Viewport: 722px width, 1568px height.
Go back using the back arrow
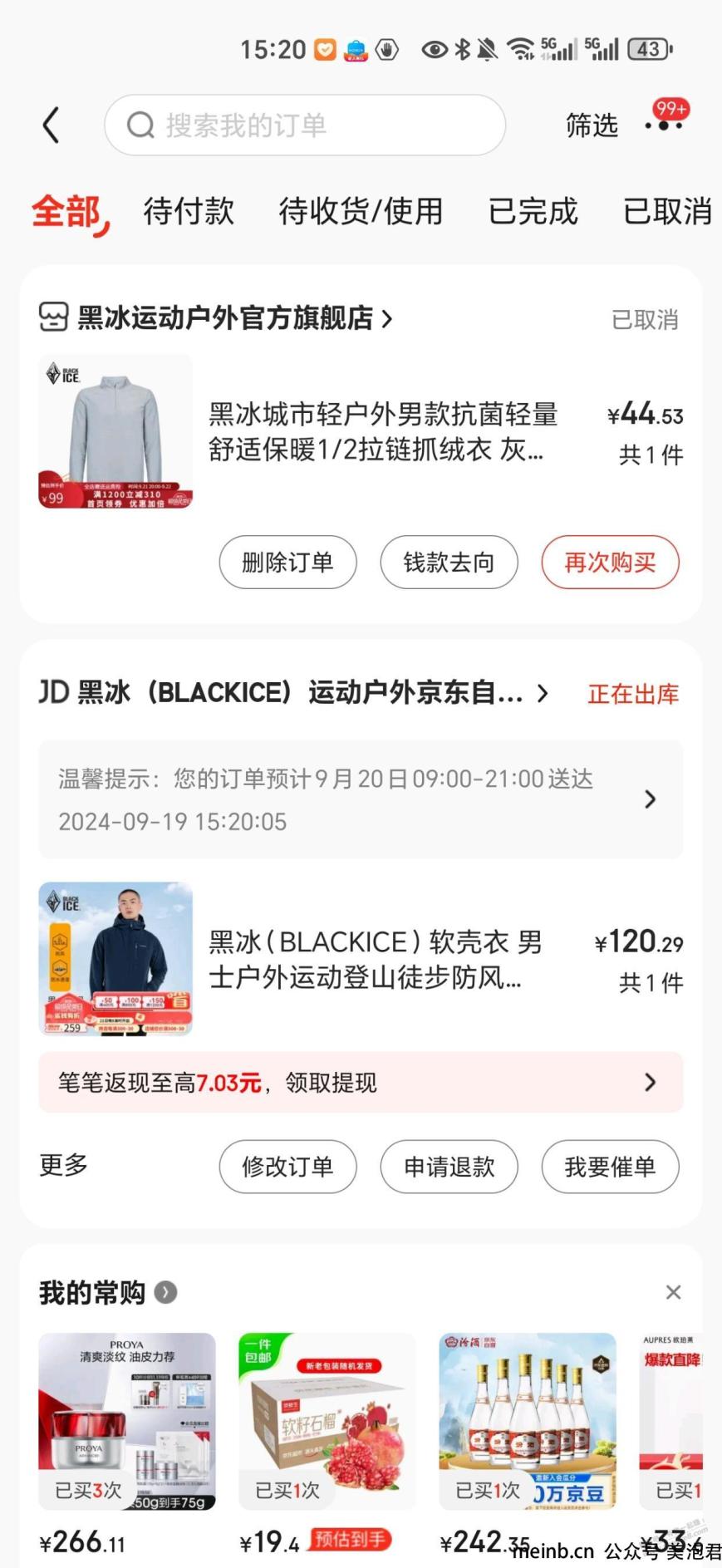[x=52, y=125]
